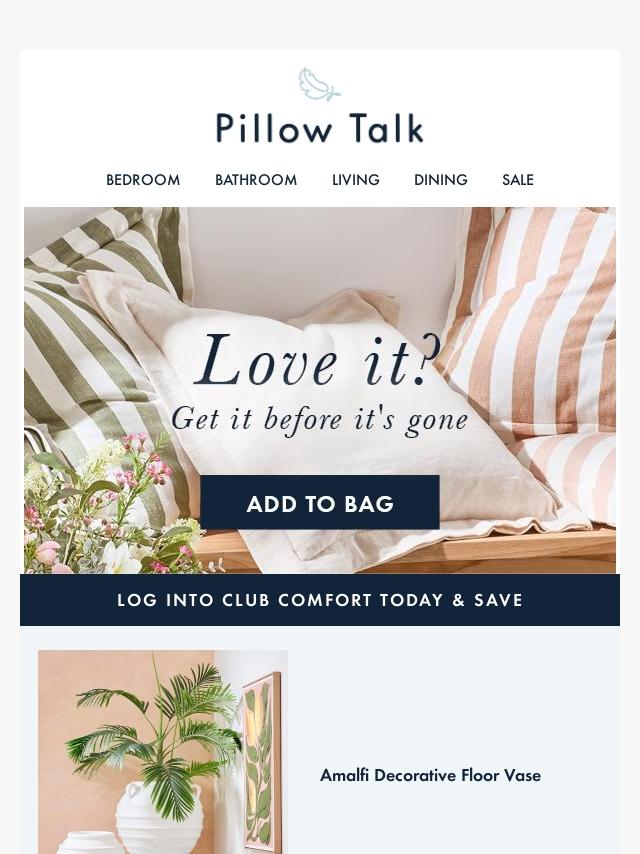The image size is (640, 854).
Task: Browse the Living category
Action: 356,180
